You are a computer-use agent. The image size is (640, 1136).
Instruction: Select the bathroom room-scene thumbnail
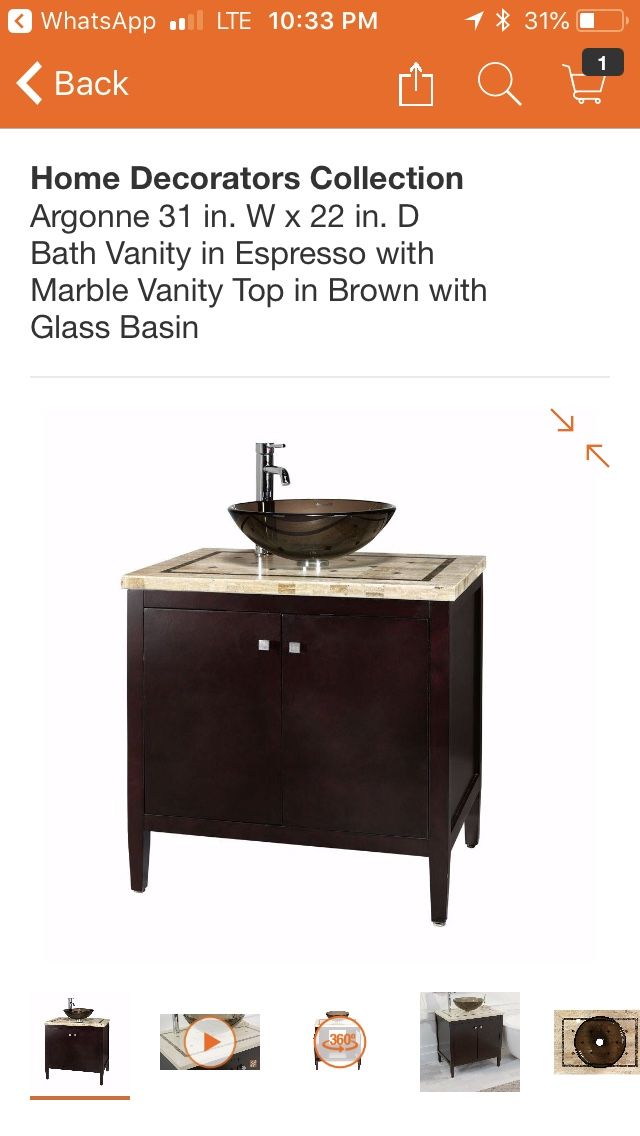point(470,1041)
